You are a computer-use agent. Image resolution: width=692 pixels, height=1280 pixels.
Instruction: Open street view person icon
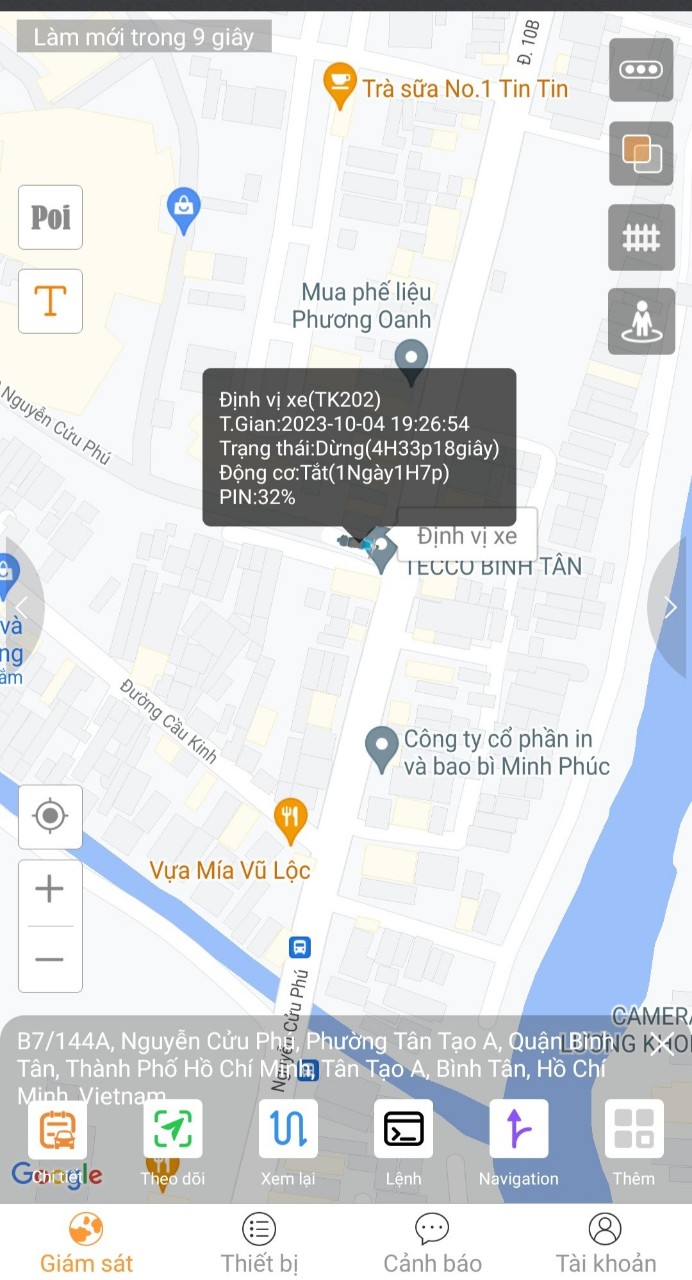point(641,321)
